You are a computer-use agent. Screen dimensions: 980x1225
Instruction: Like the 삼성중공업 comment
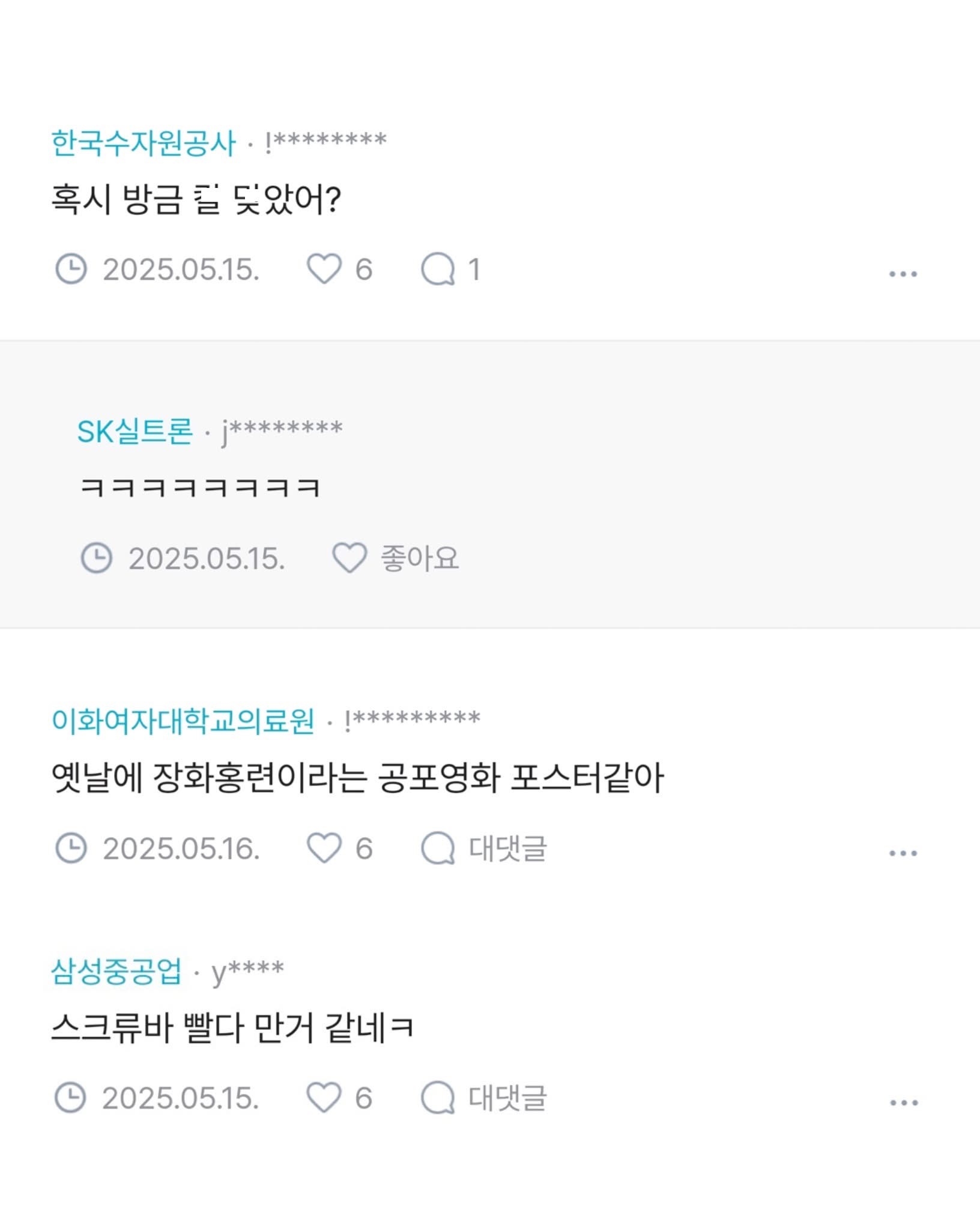tap(325, 1098)
